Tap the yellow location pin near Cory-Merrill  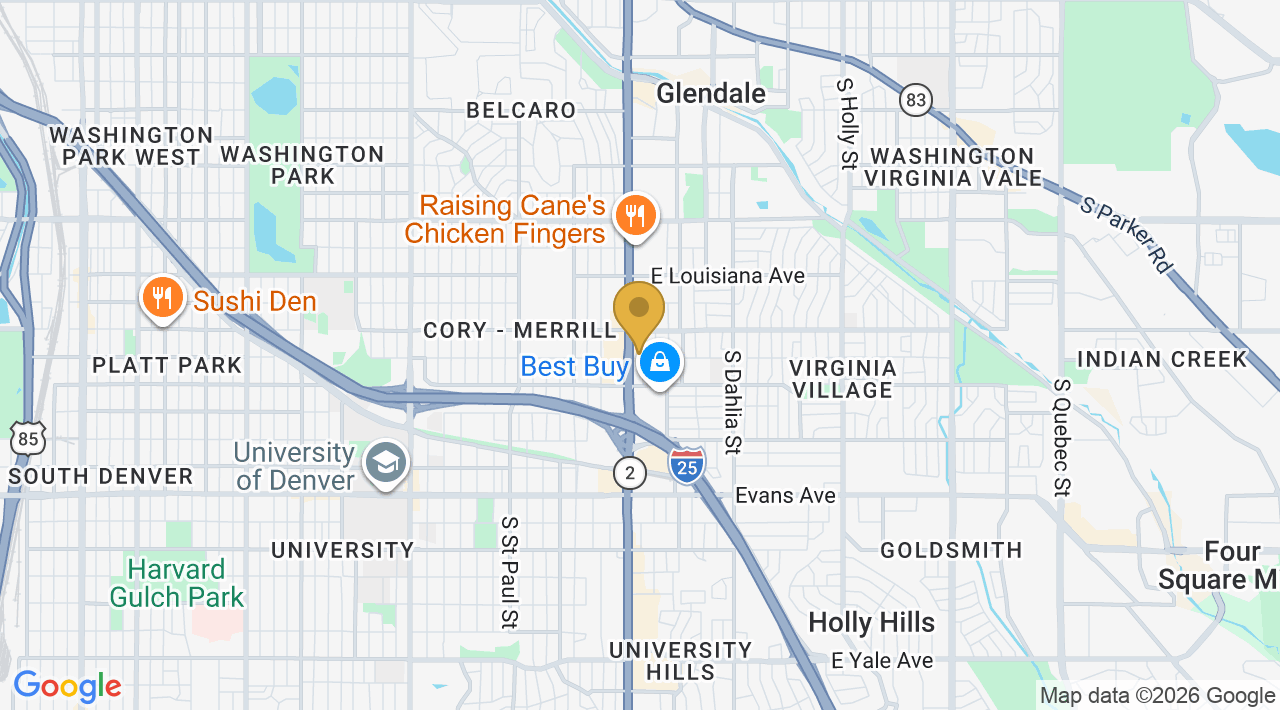tap(639, 315)
